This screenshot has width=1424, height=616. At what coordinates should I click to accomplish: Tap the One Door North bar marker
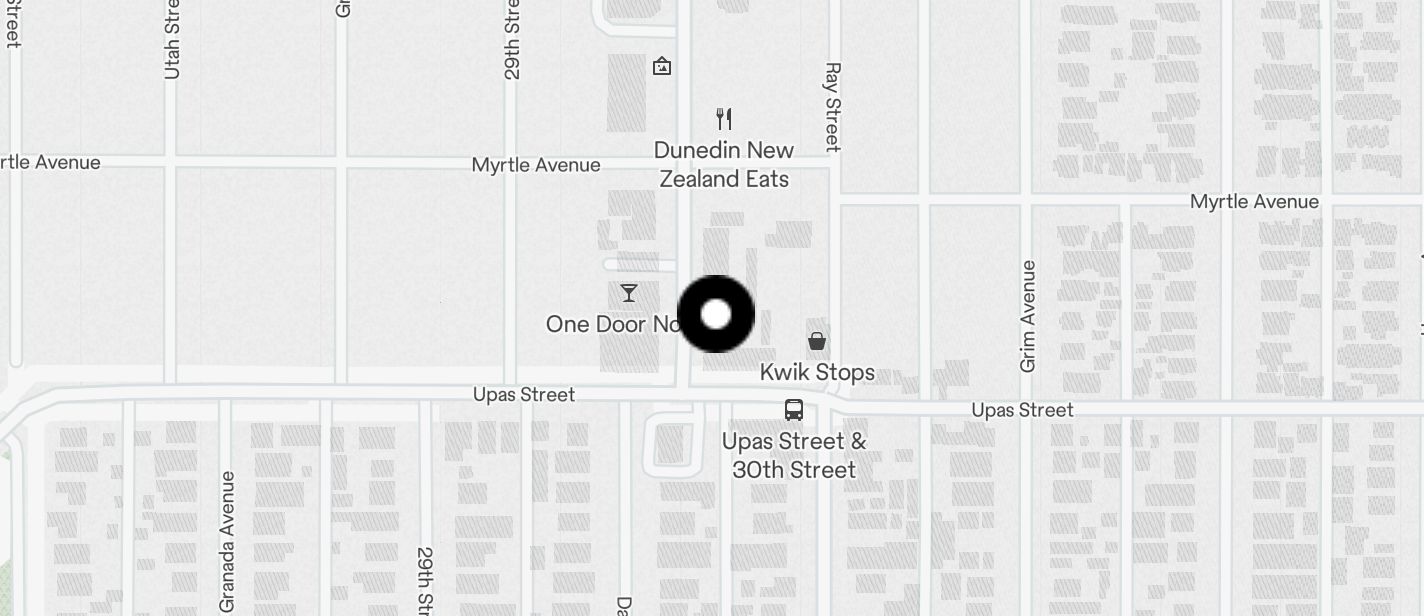point(629,293)
